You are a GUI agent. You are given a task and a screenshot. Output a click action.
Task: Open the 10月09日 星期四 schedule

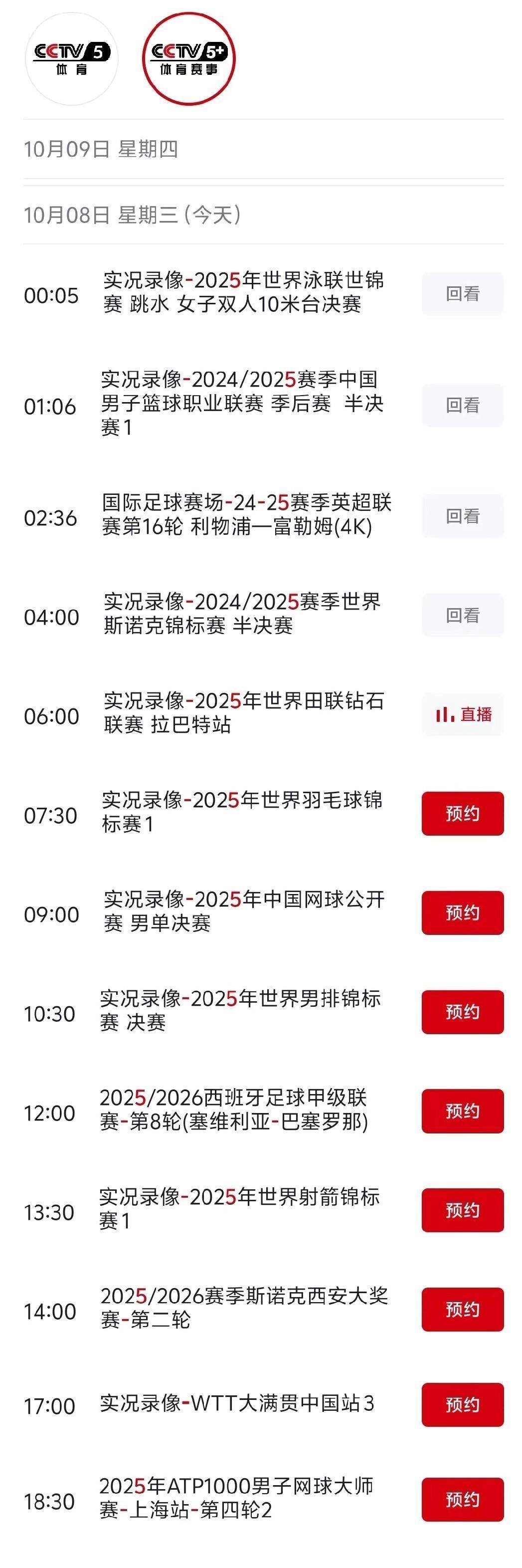[x=101, y=149]
